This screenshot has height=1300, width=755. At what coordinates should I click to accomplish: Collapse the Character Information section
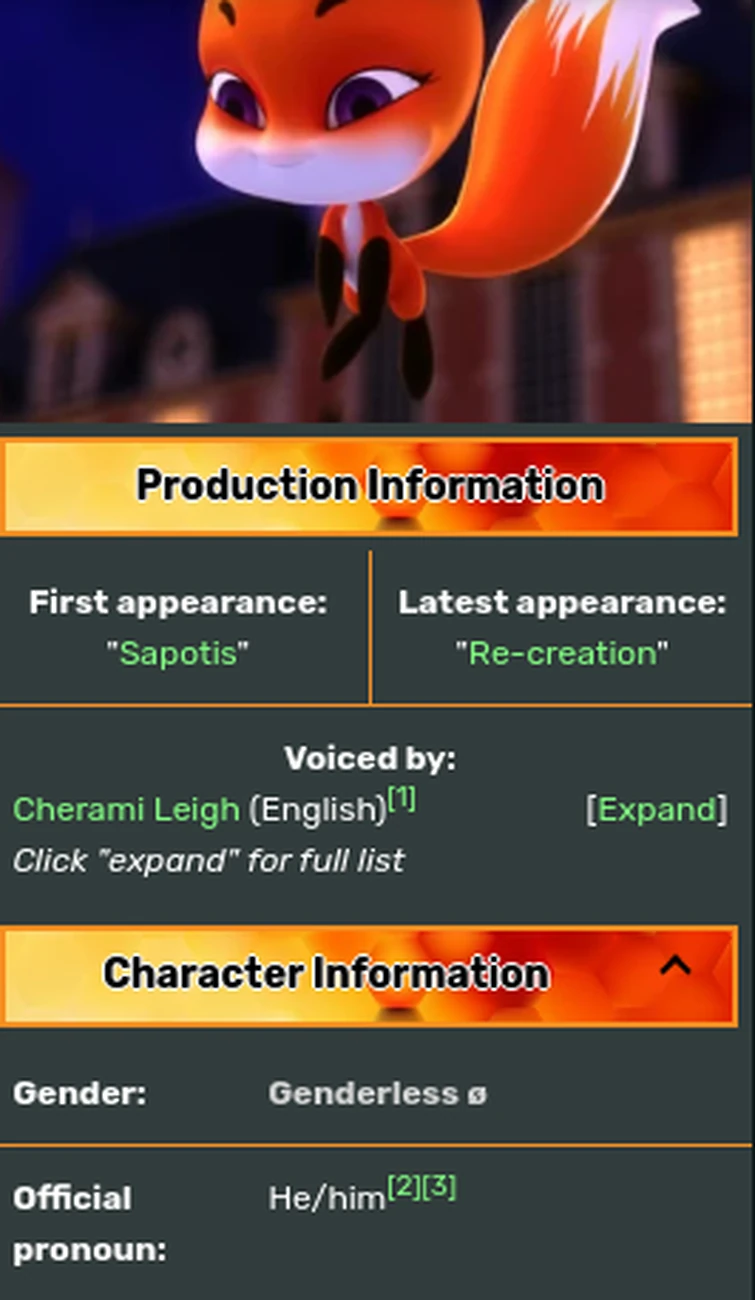pos(676,966)
